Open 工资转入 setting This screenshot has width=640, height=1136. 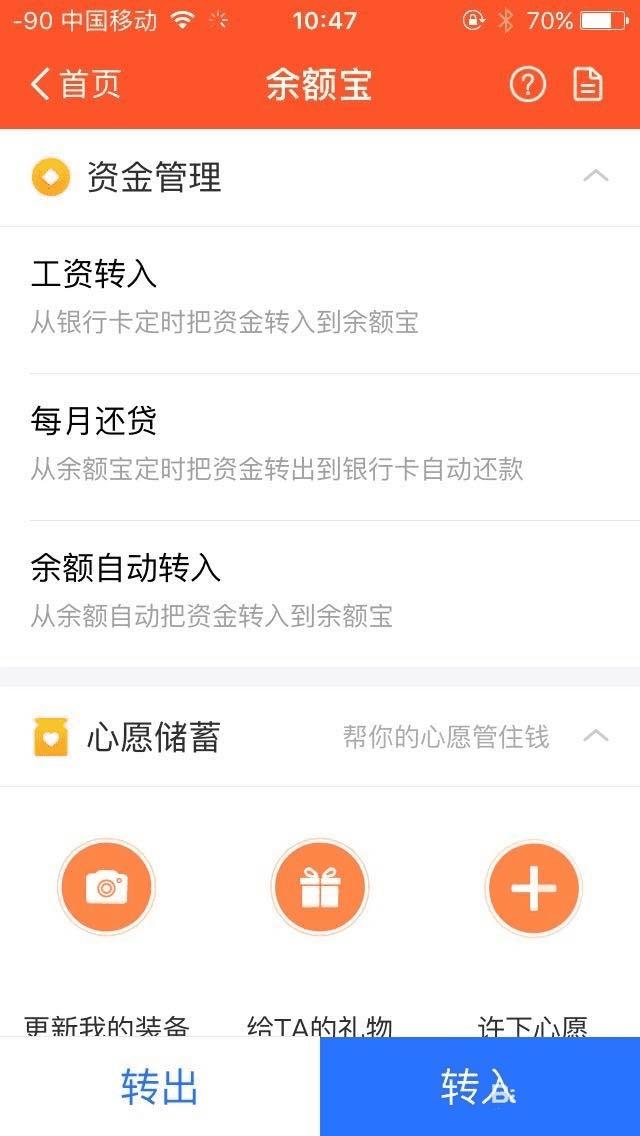(x=320, y=298)
